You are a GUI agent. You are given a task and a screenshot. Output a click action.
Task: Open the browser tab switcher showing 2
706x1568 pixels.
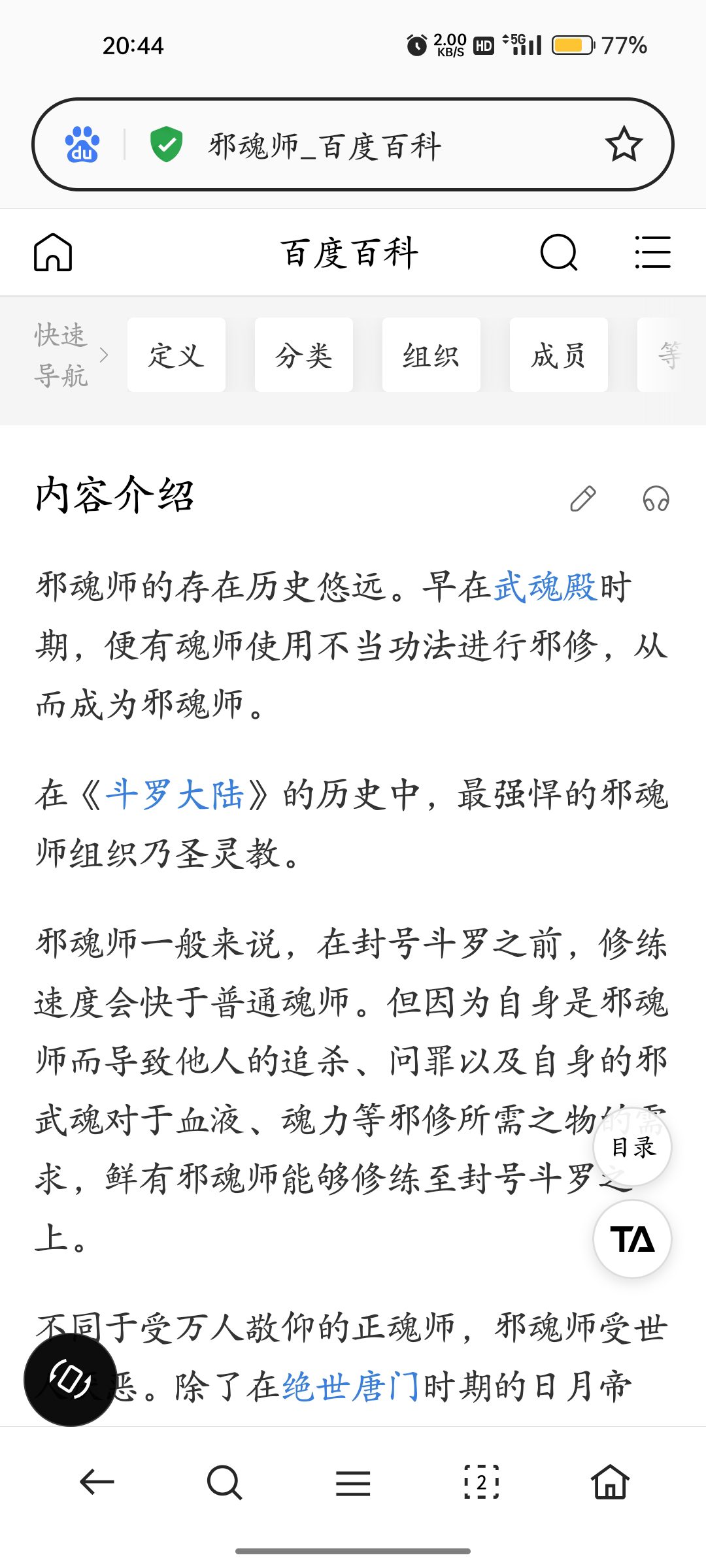click(481, 1482)
